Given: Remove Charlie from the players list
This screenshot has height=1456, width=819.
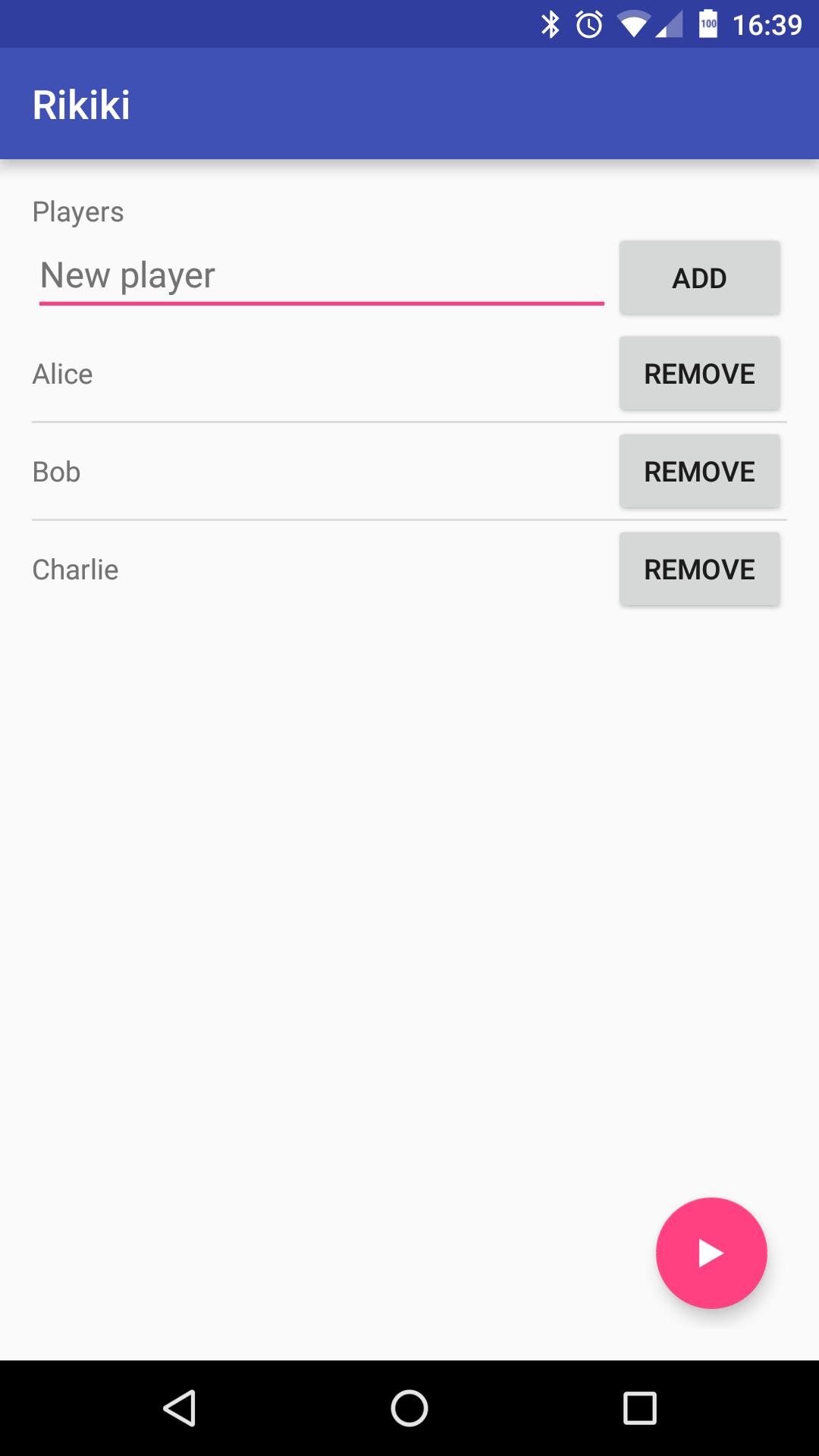Looking at the screenshot, I should 699,570.
